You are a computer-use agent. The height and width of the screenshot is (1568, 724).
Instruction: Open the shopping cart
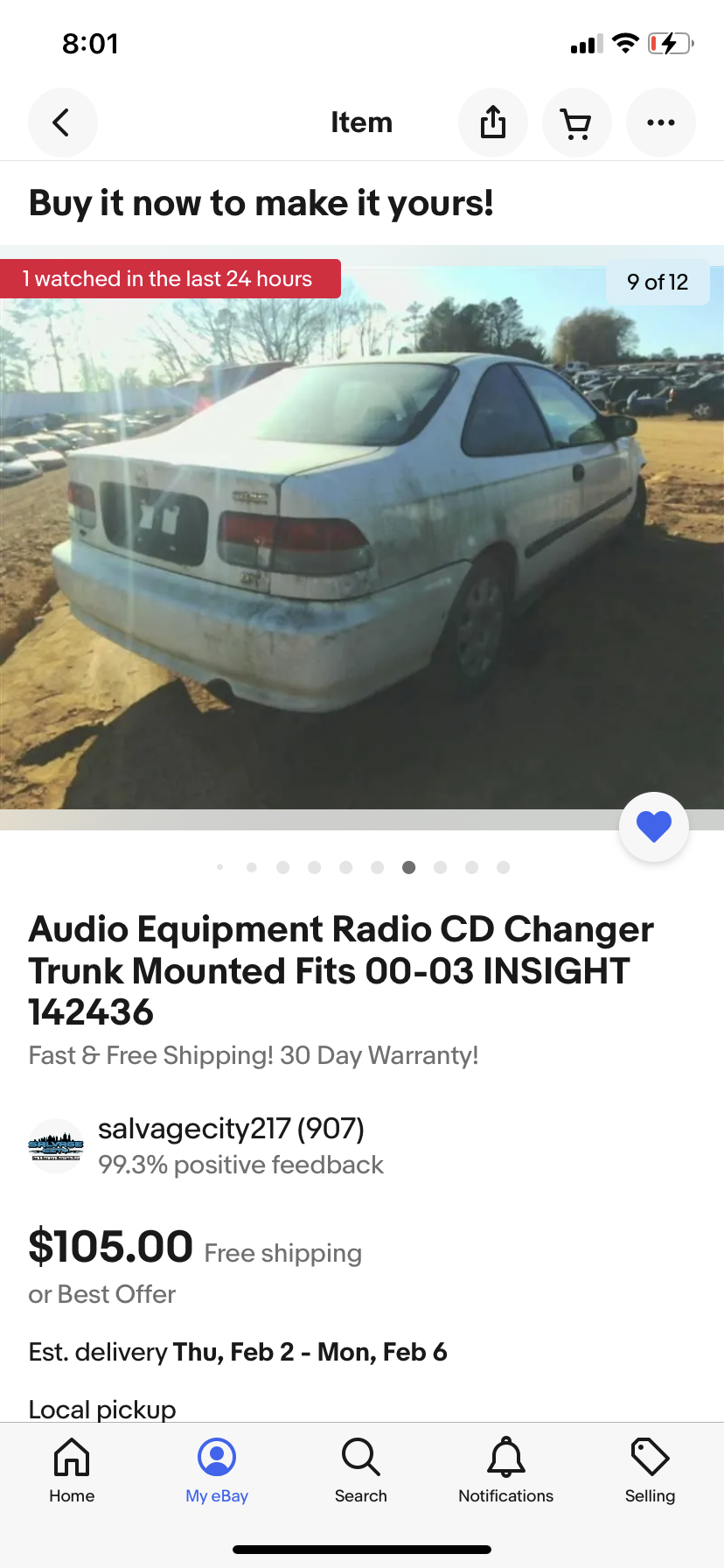click(x=576, y=122)
